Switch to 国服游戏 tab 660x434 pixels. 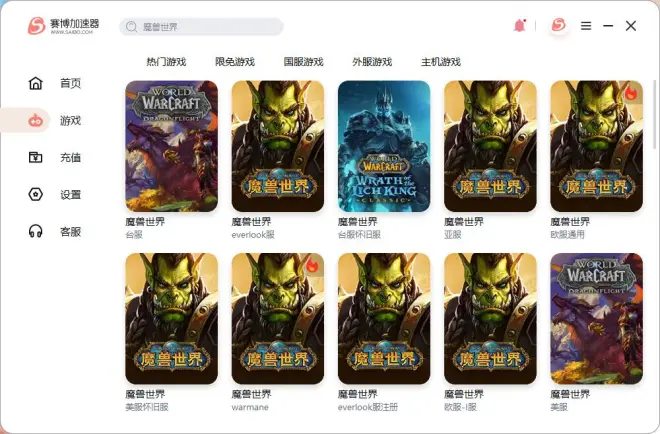point(303,62)
